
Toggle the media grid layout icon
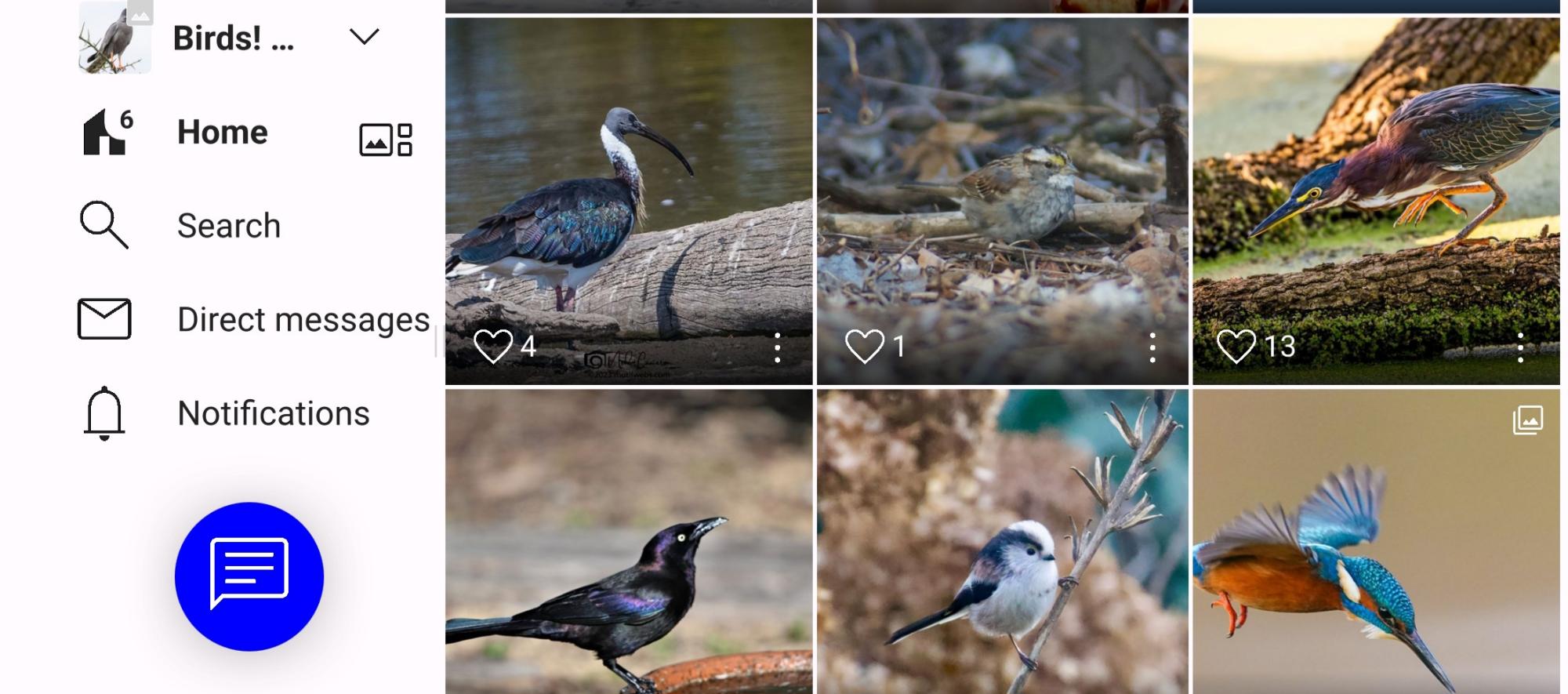(x=386, y=140)
